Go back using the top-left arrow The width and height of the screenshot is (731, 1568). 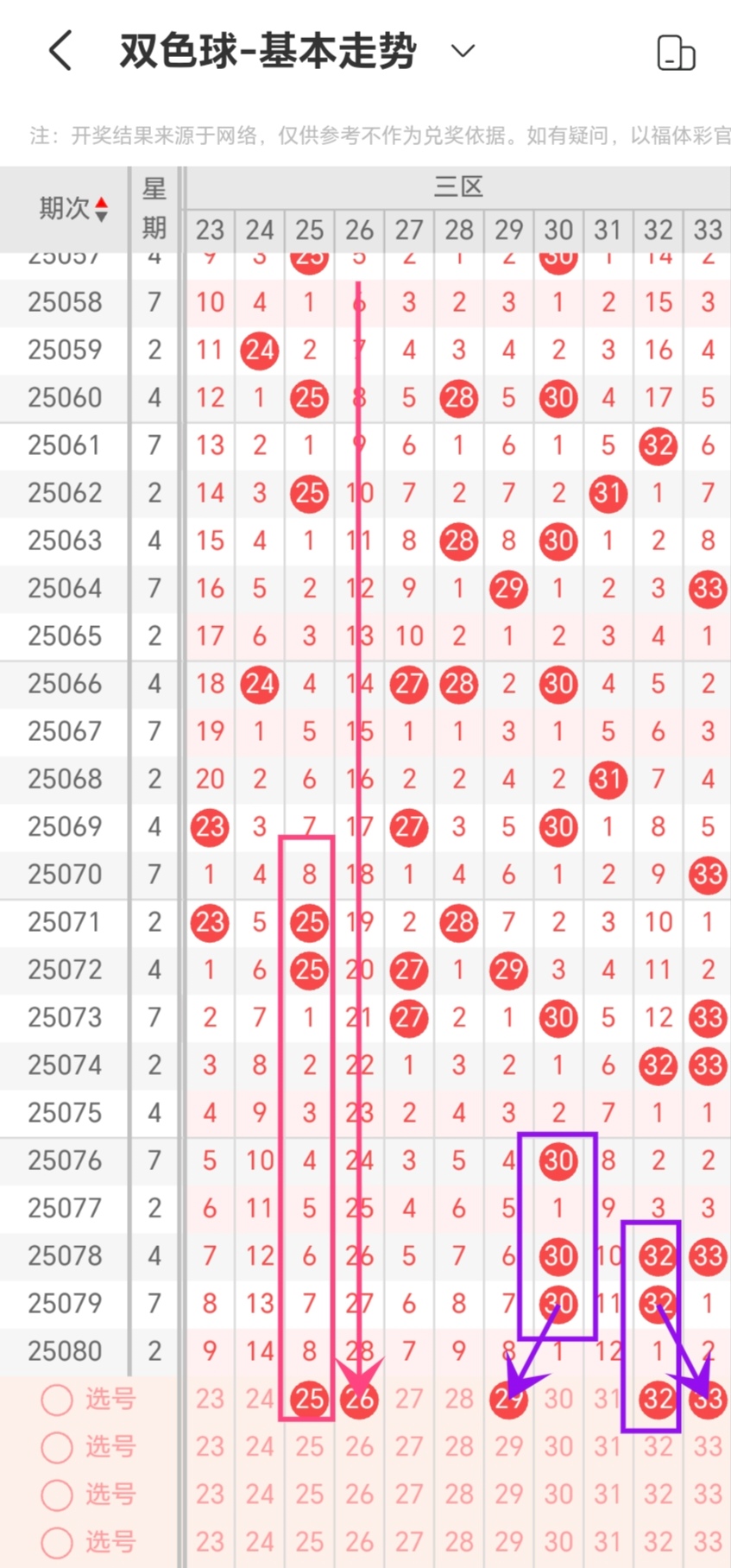[60, 51]
